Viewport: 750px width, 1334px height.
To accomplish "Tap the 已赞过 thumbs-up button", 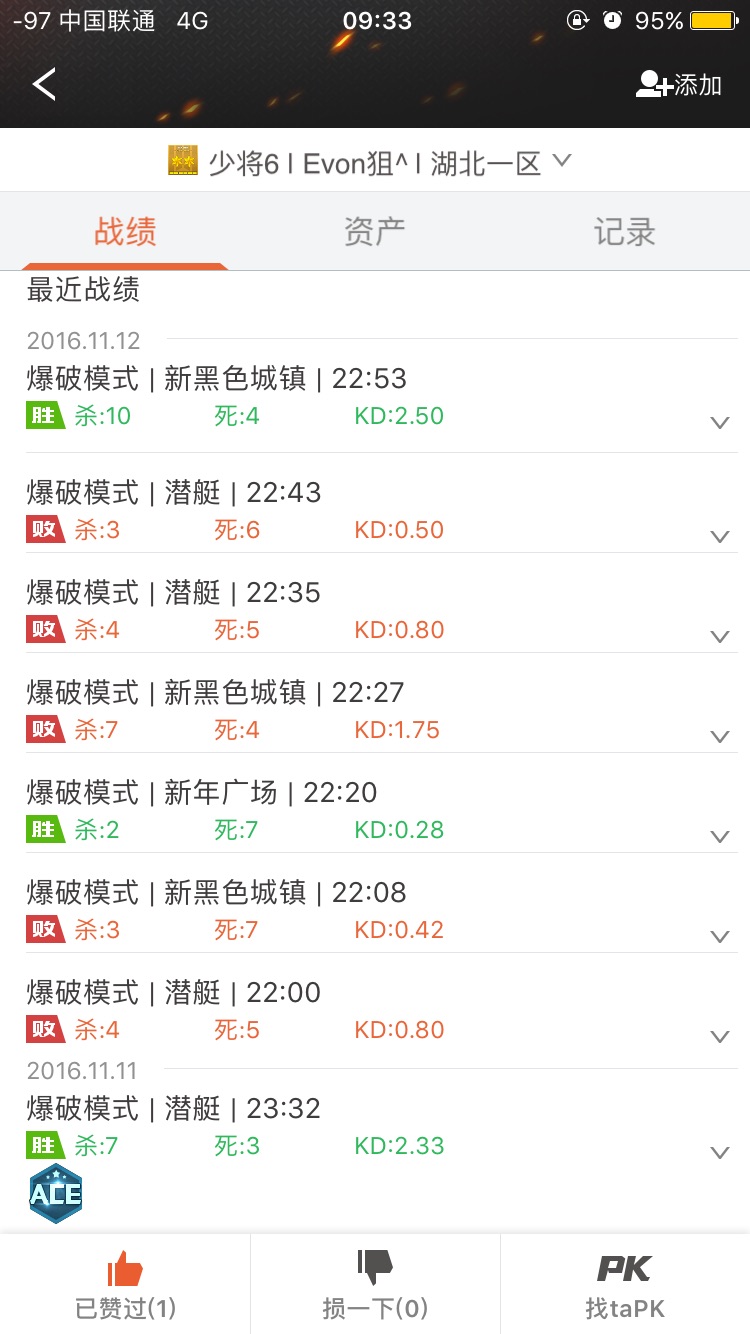I will pos(125,1284).
